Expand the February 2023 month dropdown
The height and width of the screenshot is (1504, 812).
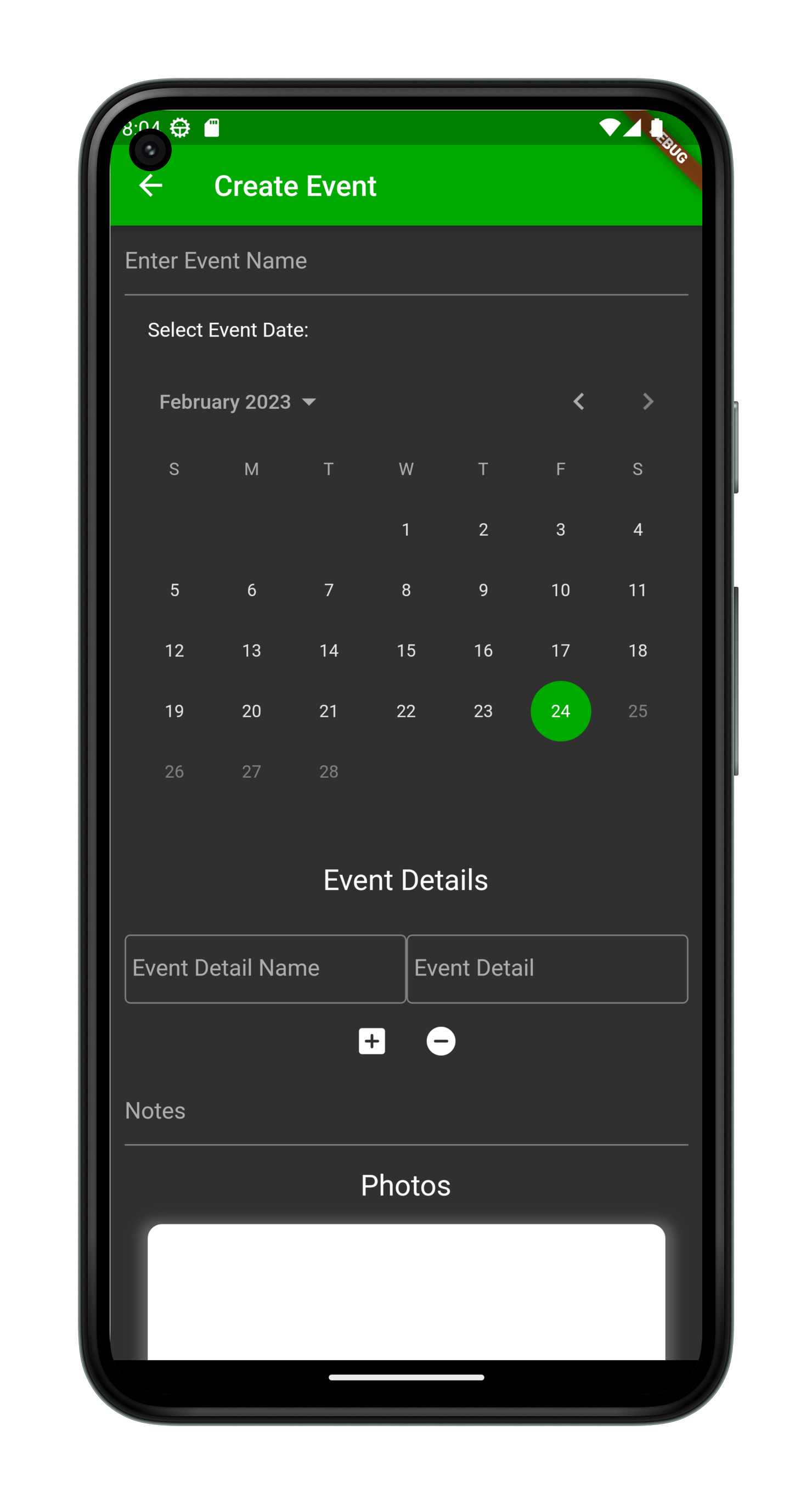[238, 402]
